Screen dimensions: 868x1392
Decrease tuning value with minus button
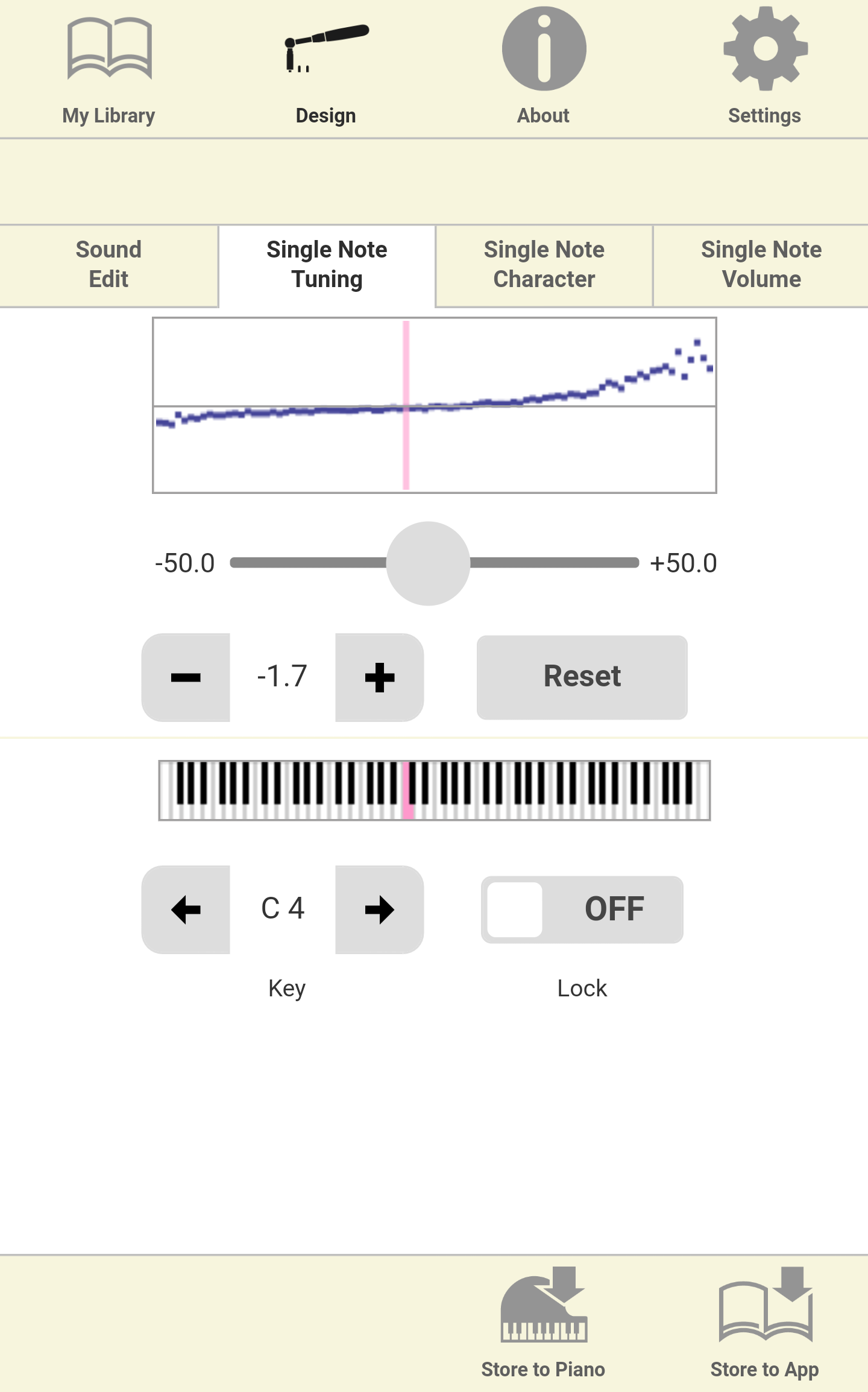pos(186,677)
